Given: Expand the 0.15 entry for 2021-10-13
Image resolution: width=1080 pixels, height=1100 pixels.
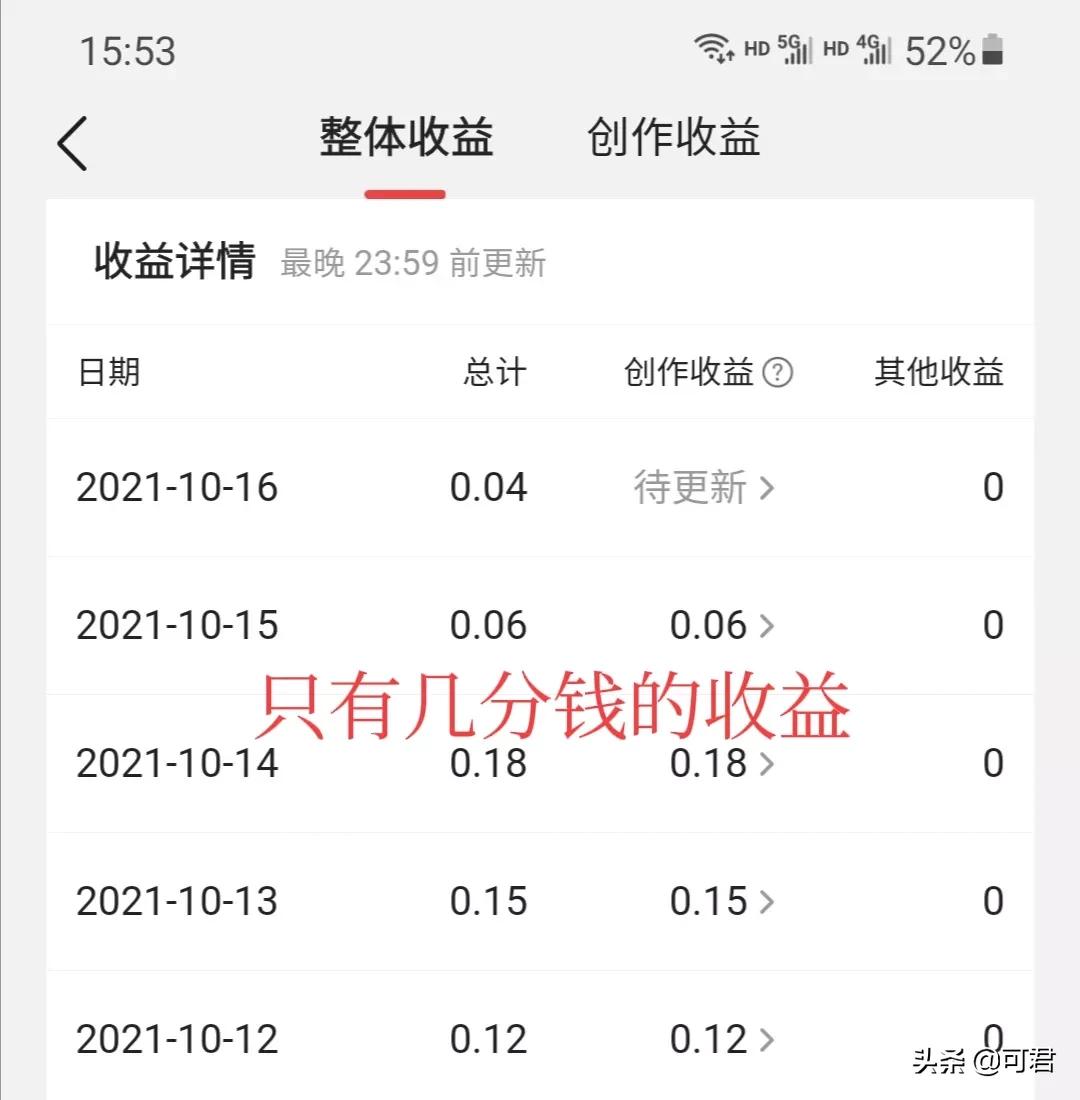Looking at the screenshot, I should [766, 900].
